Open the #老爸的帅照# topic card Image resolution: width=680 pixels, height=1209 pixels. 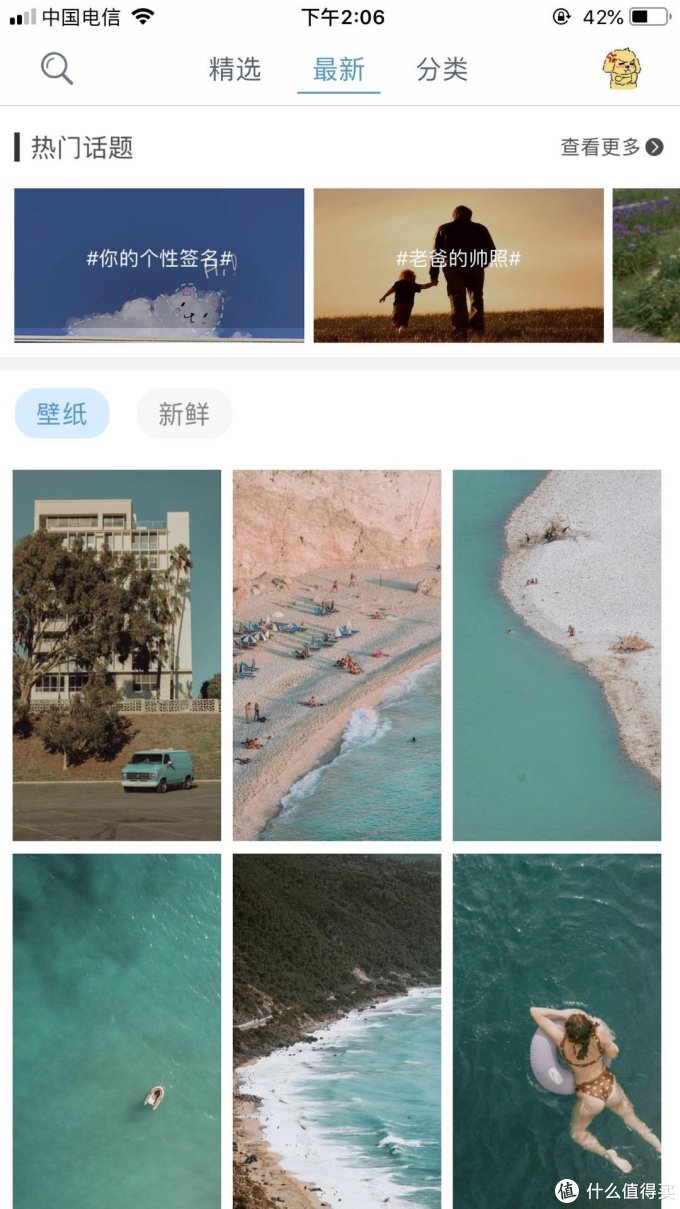(x=458, y=265)
